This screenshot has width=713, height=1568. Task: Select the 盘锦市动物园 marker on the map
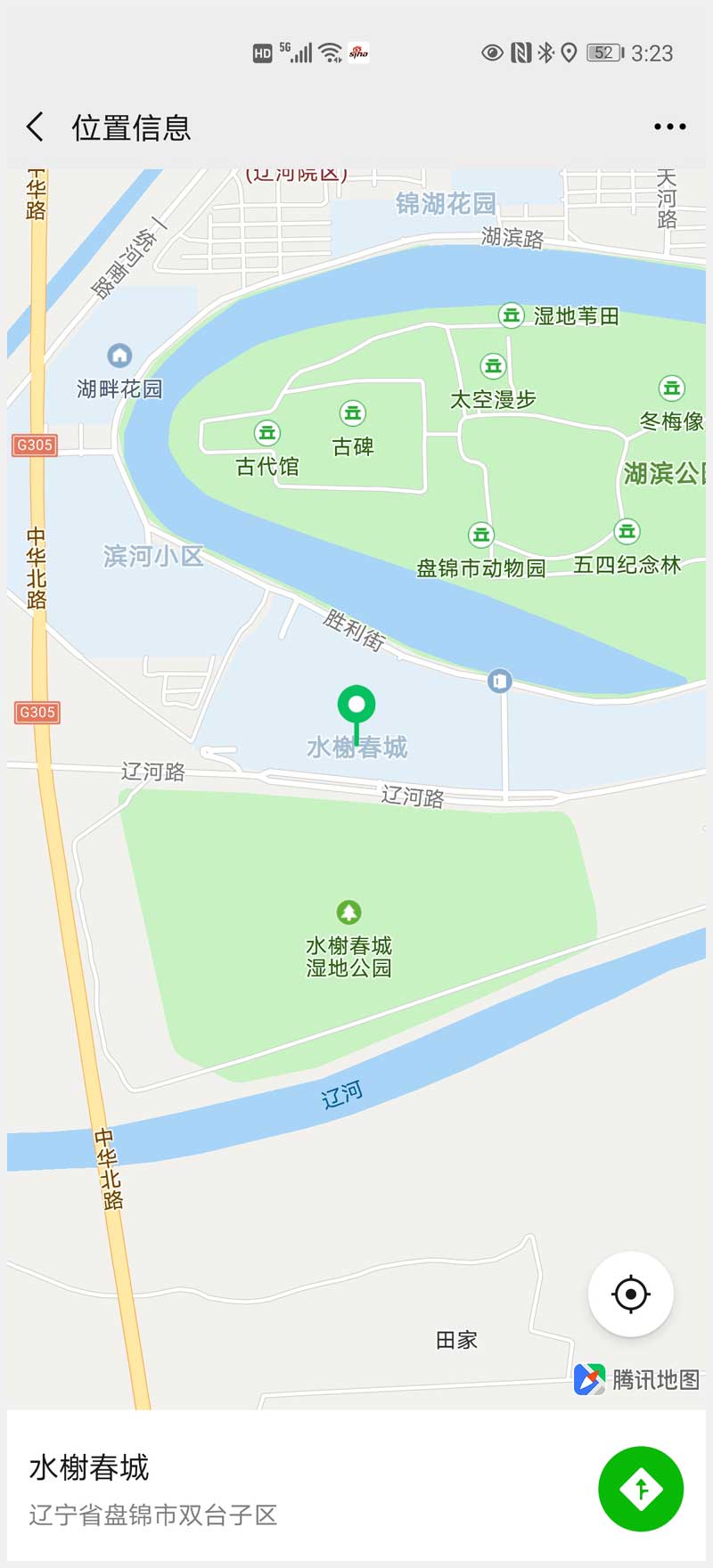point(481,535)
